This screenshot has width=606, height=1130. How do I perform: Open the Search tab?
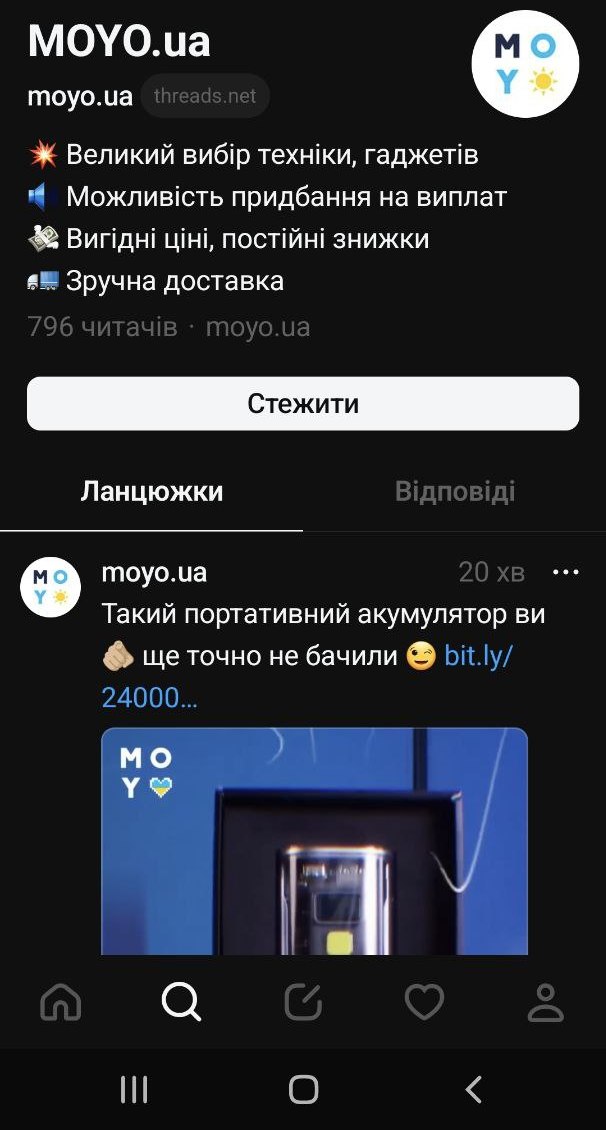click(x=181, y=1001)
